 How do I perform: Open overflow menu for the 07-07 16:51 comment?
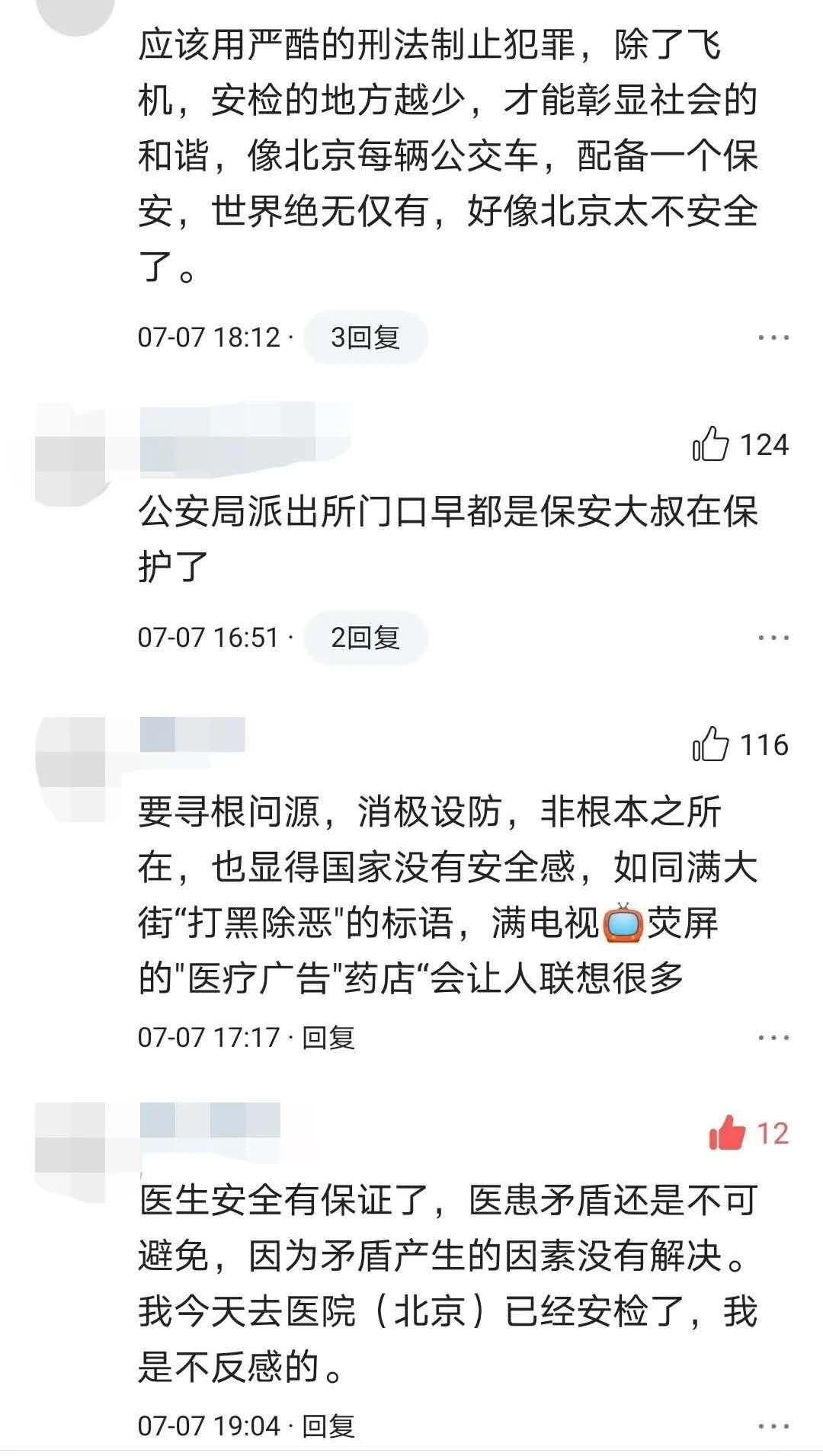[x=773, y=638]
